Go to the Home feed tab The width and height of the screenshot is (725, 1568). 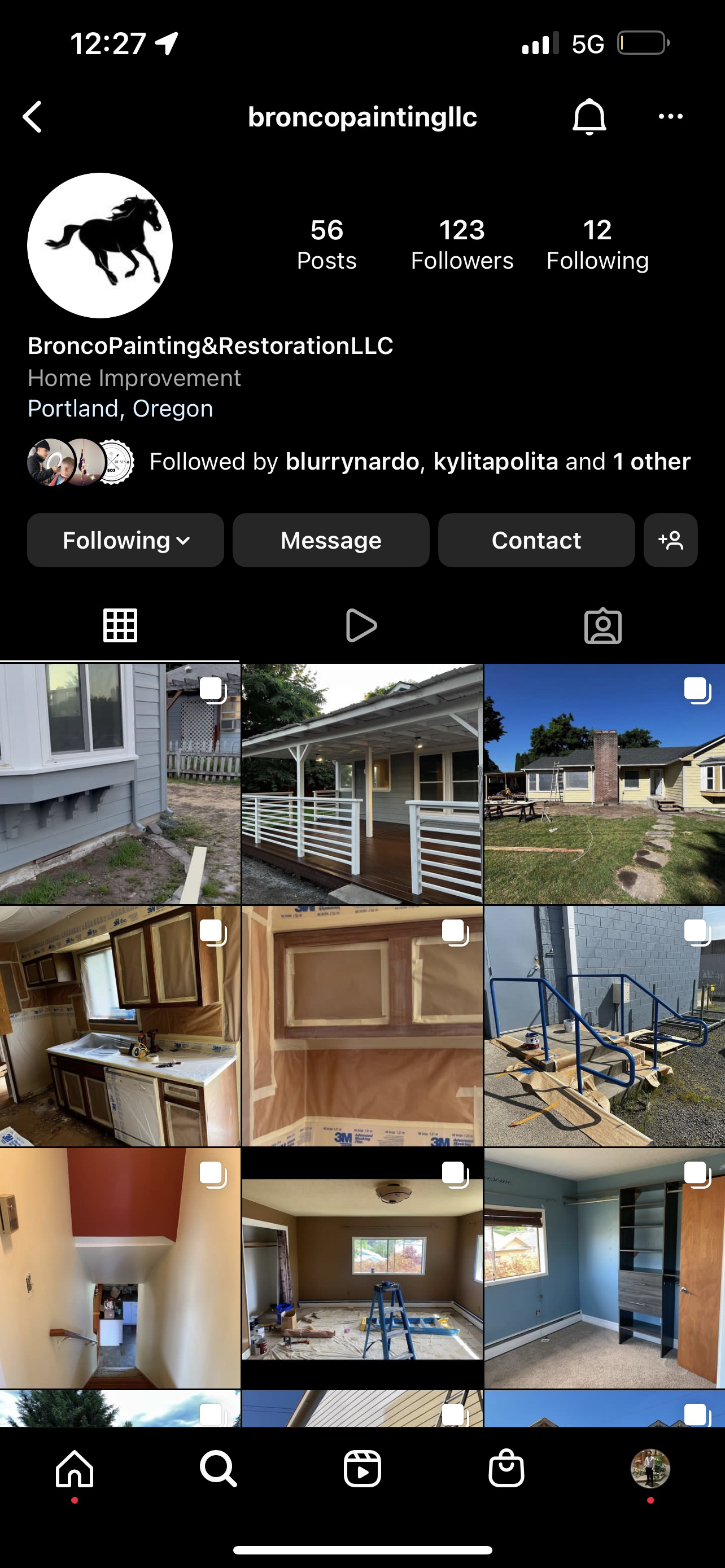(75, 1469)
